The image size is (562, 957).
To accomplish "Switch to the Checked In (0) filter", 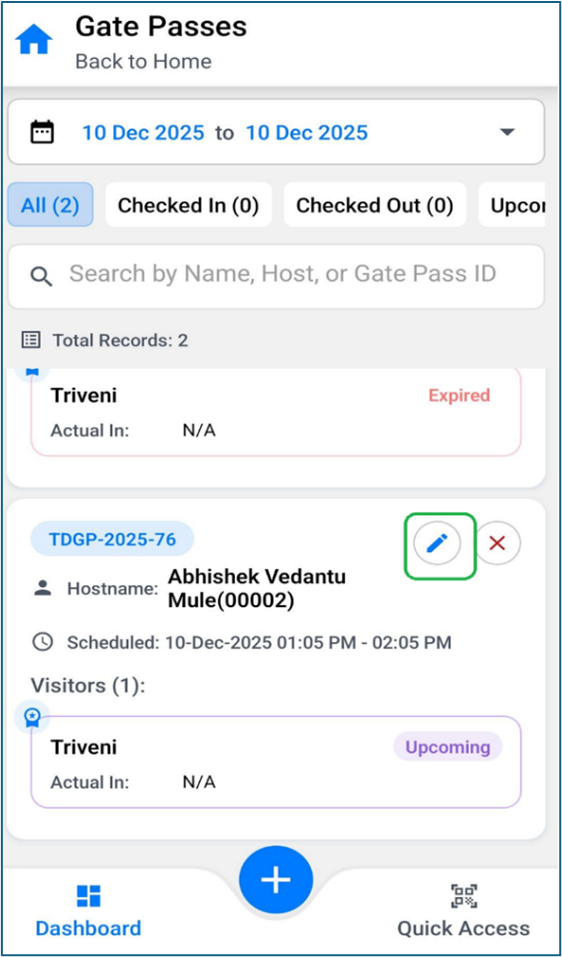I will point(189,205).
